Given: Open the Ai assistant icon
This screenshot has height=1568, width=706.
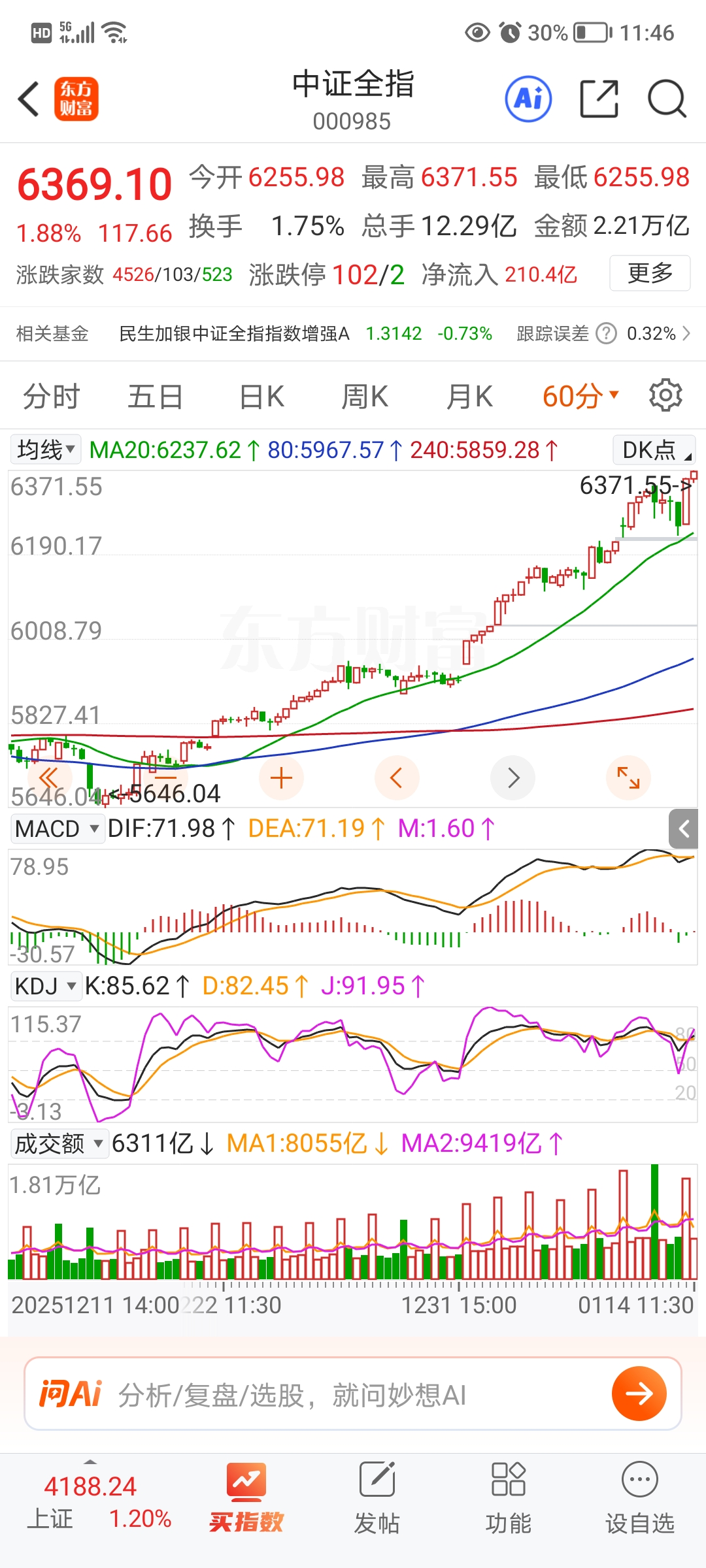Looking at the screenshot, I should pyautogui.click(x=528, y=99).
